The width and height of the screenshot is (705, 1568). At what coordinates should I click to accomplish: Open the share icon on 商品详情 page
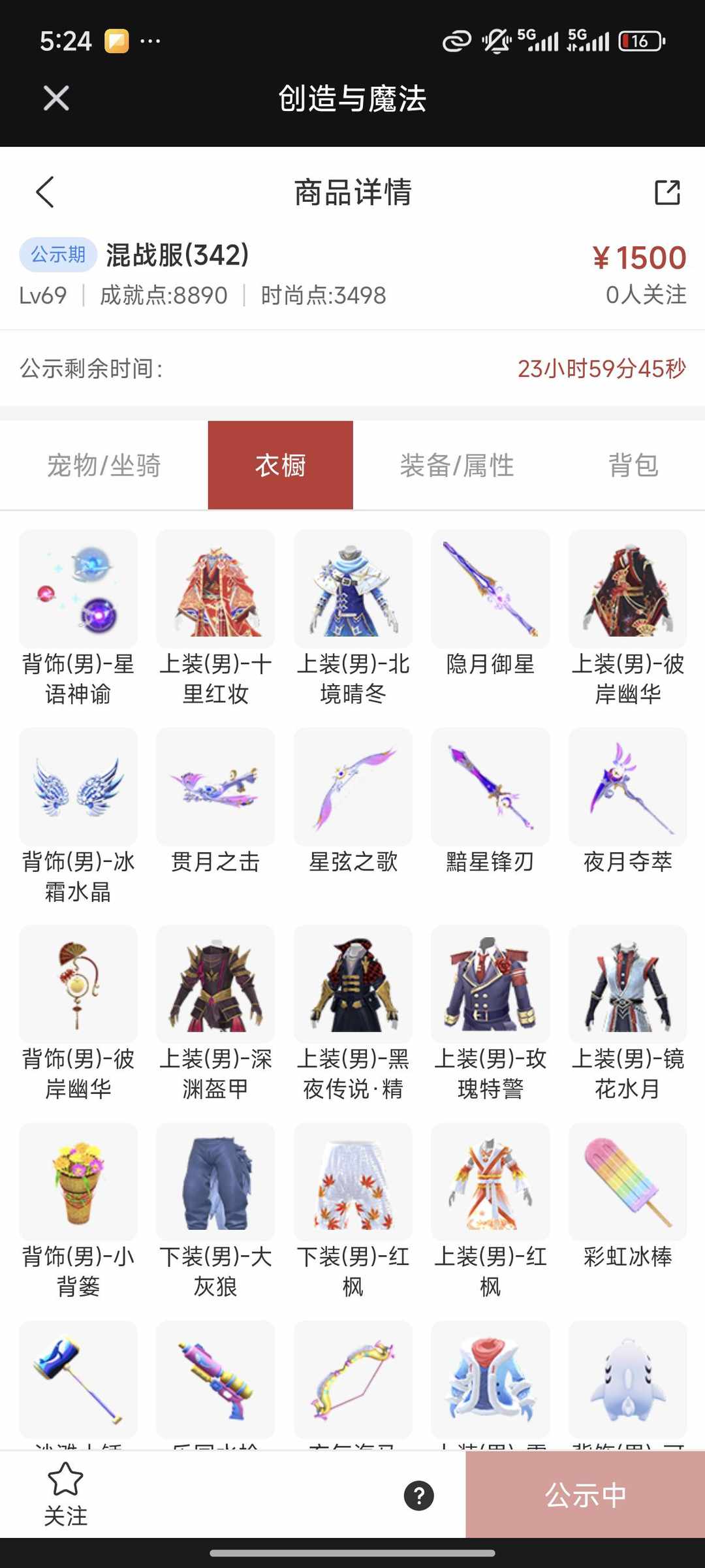point(666,193)
